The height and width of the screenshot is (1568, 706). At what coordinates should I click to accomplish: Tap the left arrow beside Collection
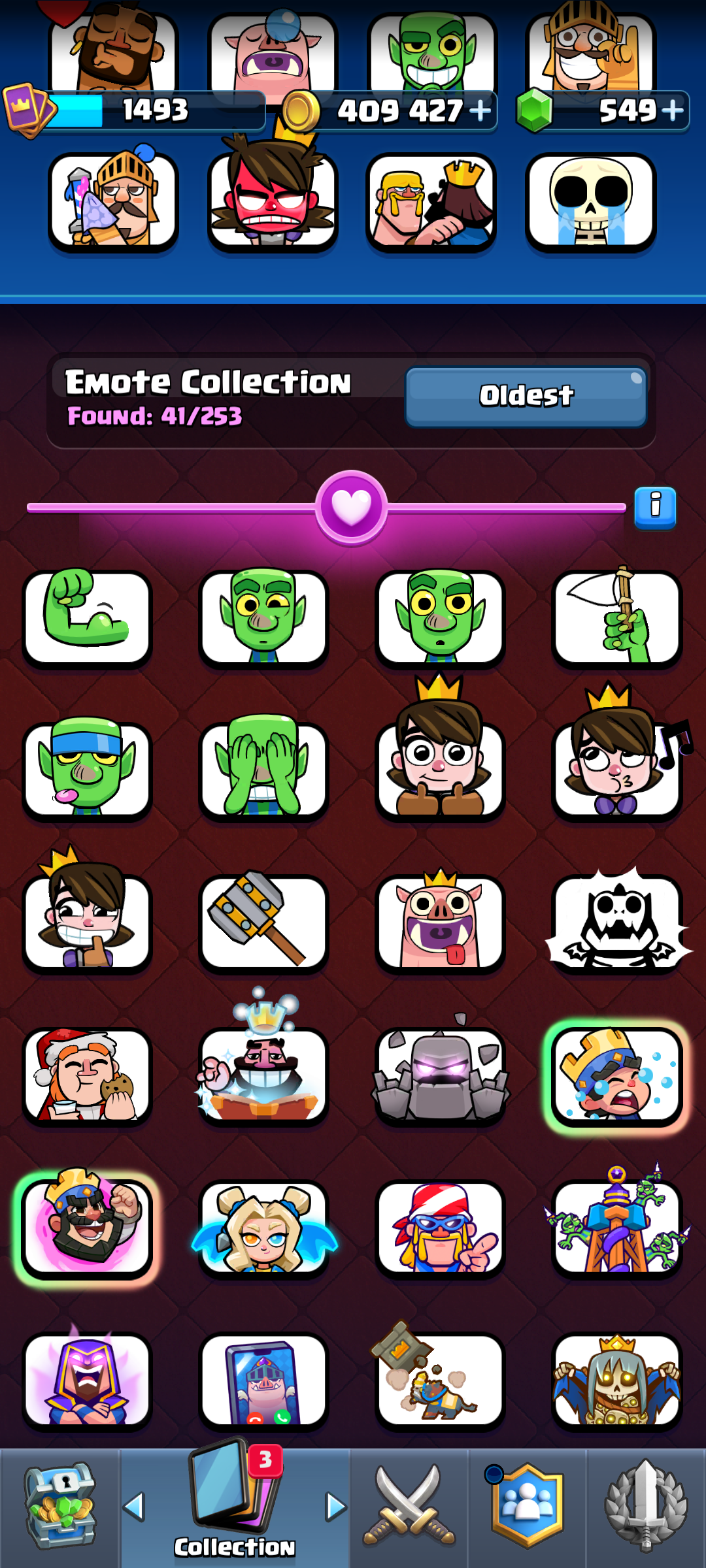tap(133, 1507)
